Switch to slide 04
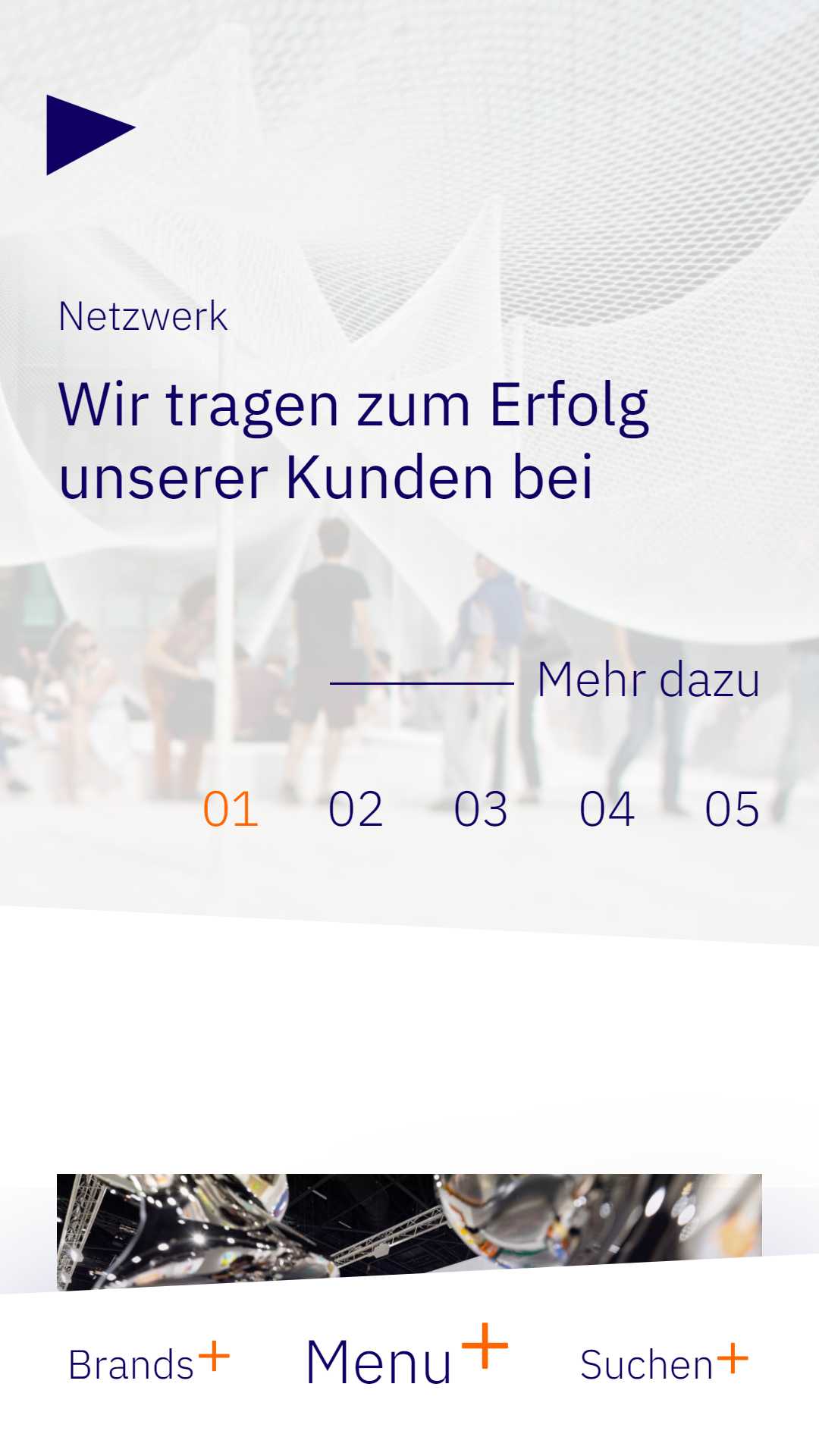 [x=607, y=808]
